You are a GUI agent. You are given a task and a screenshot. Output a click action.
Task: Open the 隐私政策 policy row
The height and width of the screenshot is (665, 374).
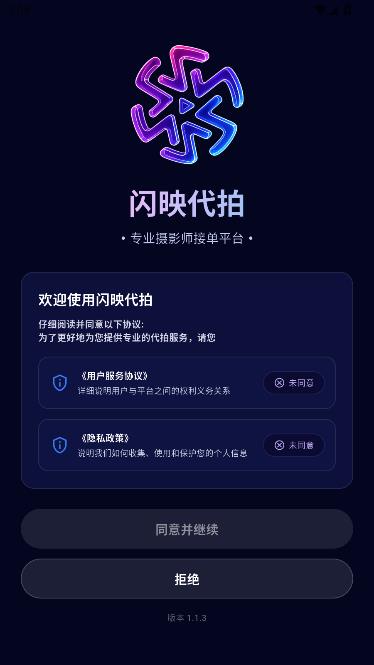pyautogui.click(x=187, y=445)
